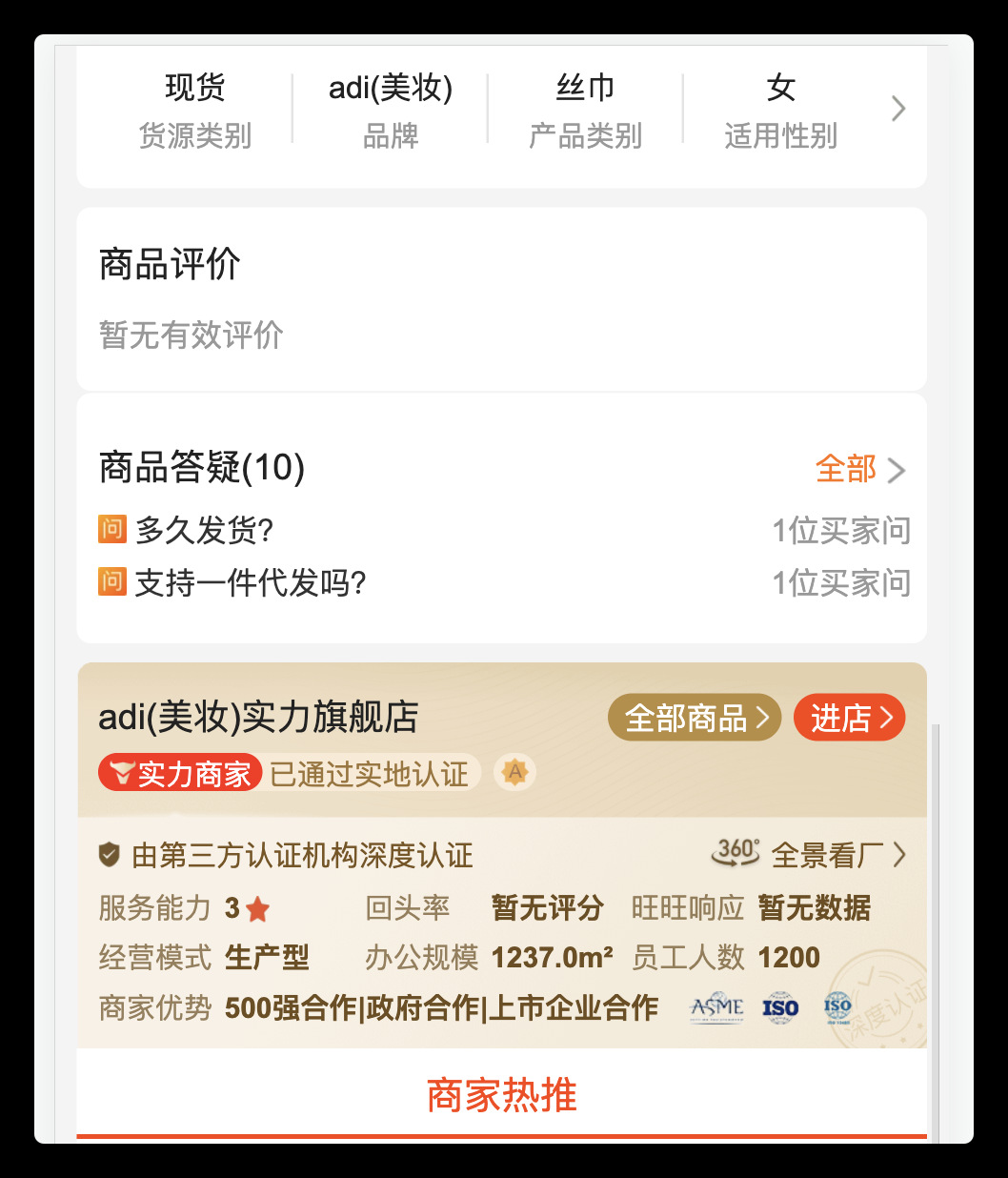The height and width of the screenshot is (1178, 1008).
Task: Open the question 多久发货?
Action: point(204,530)
